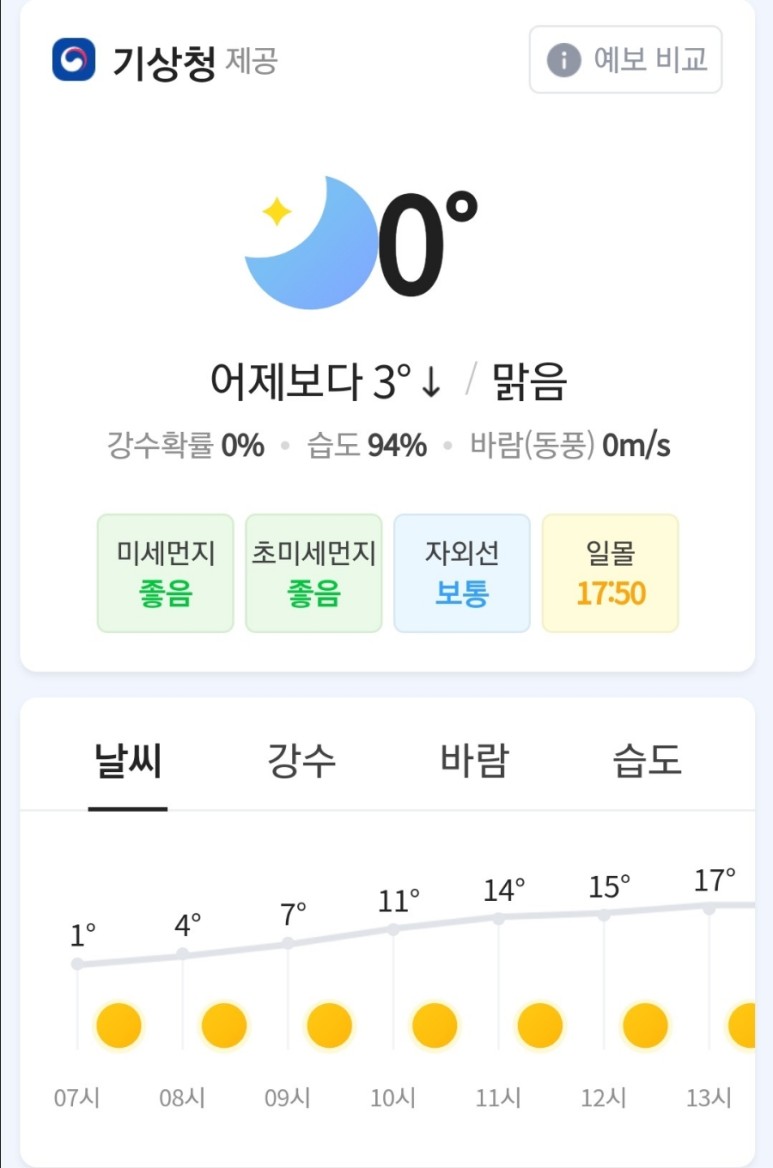Open the 일몰 17:50 chip

[610, 573]
